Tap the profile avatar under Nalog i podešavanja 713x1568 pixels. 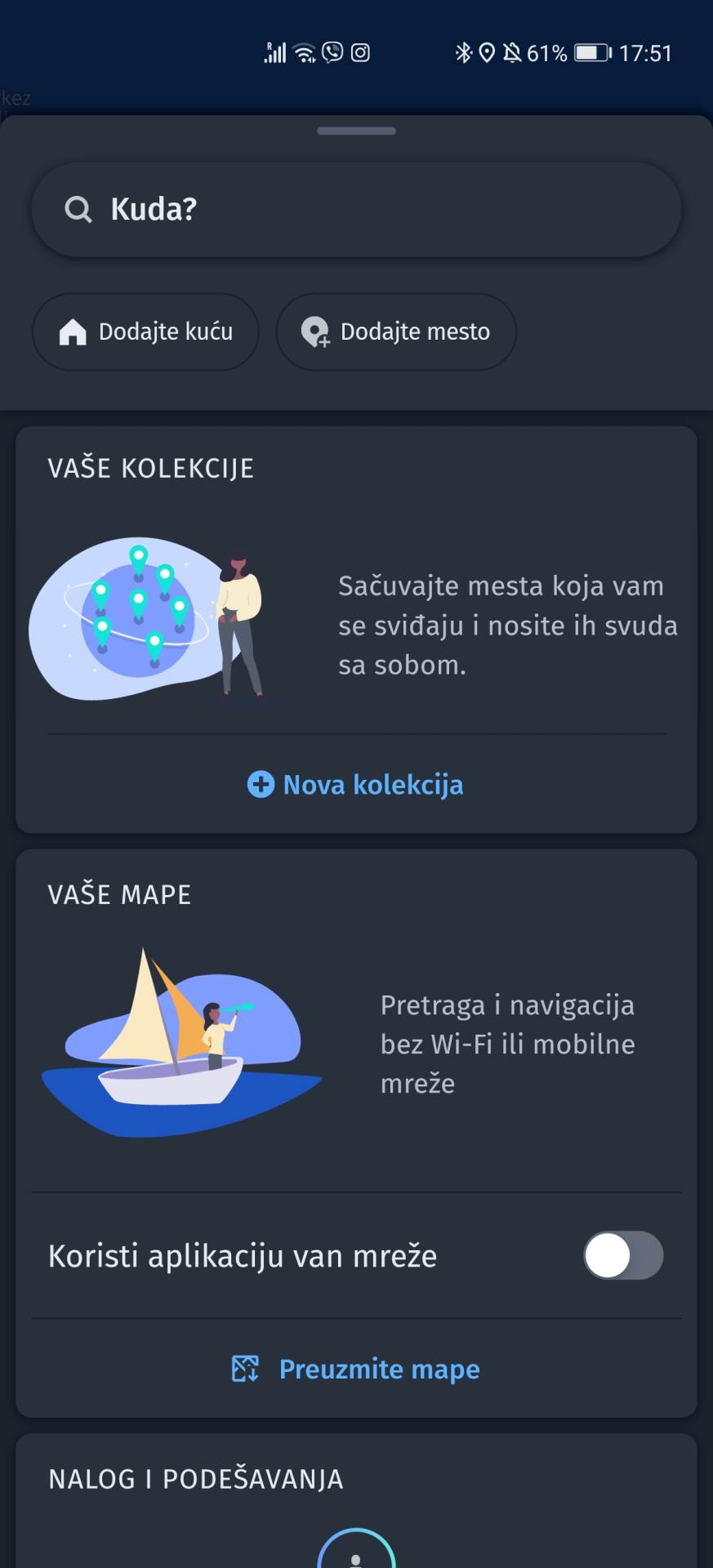356,1552
